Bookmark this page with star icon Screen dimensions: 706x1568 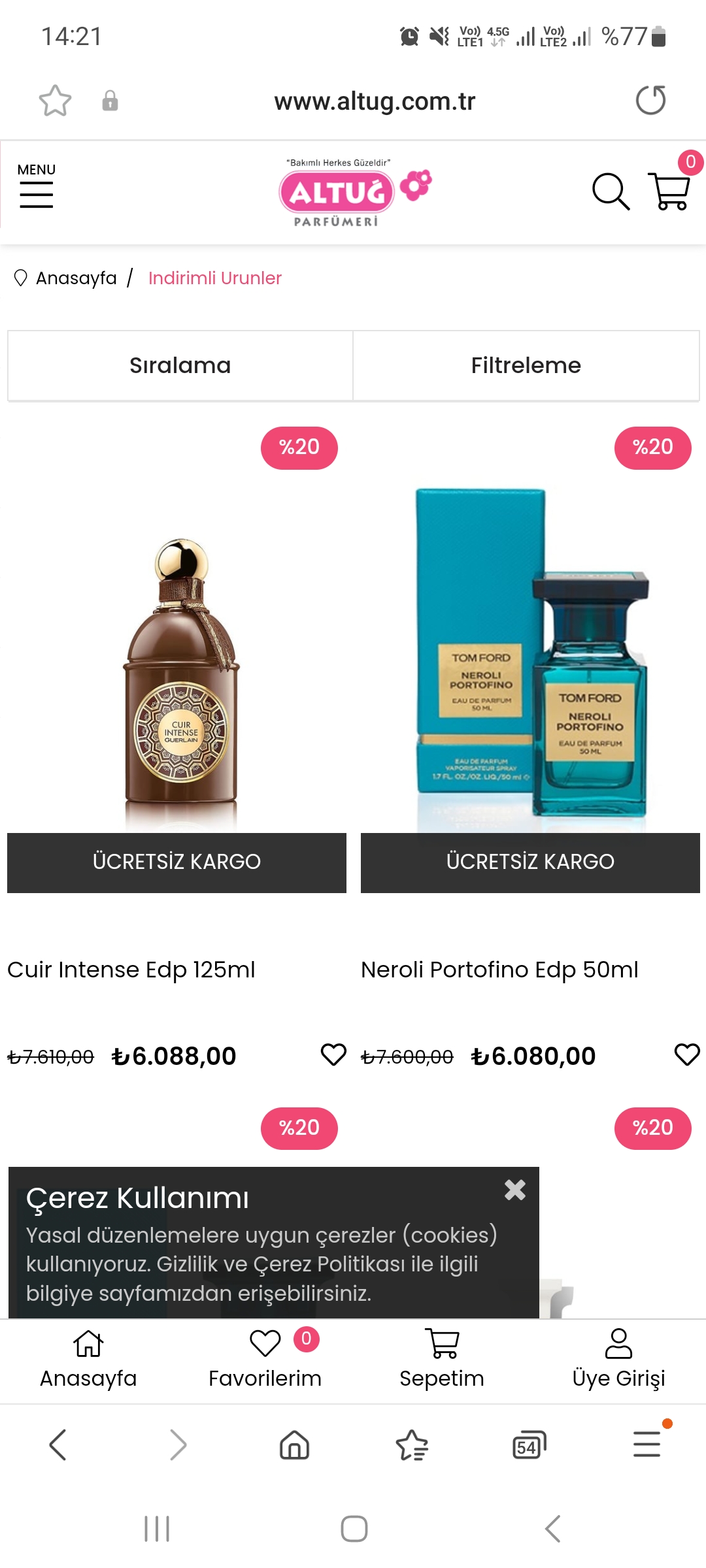55,101
